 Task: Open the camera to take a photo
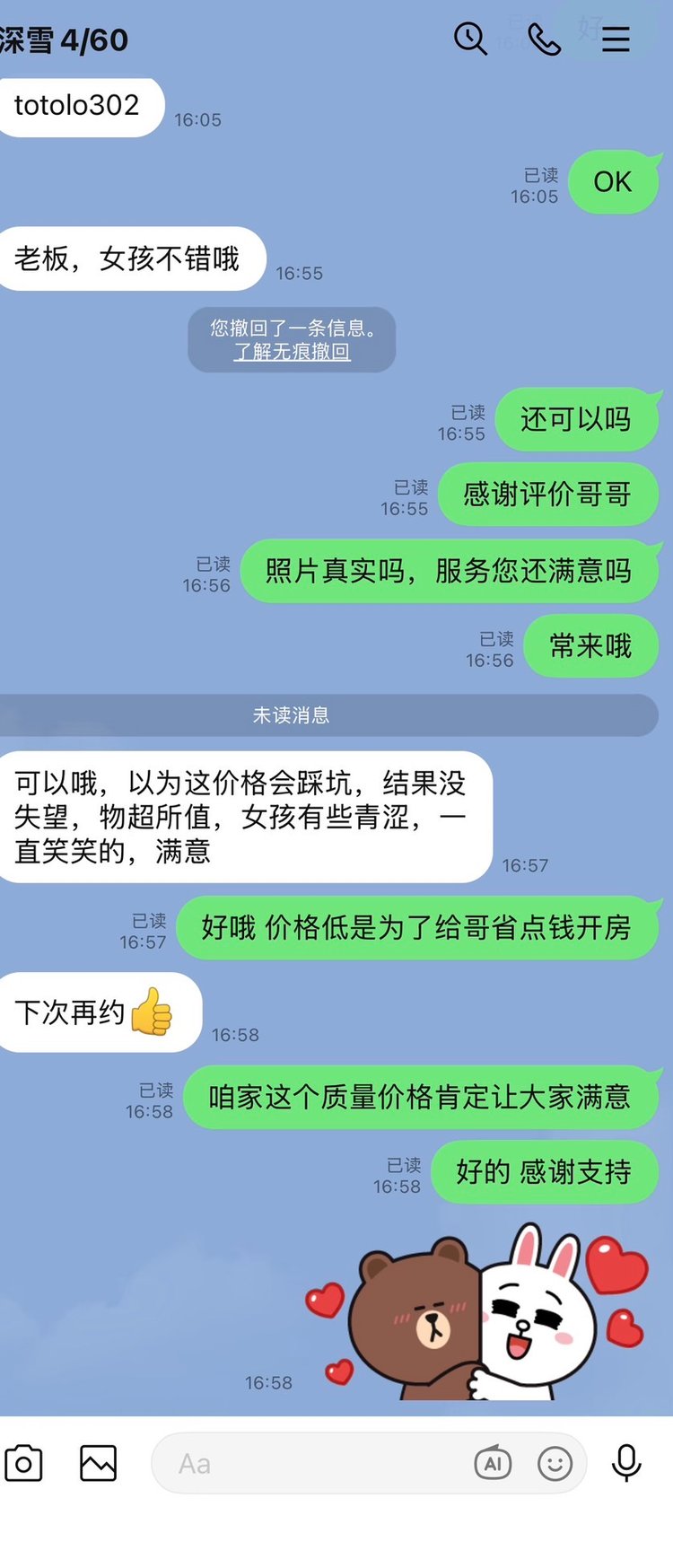tap(23, 1463)
